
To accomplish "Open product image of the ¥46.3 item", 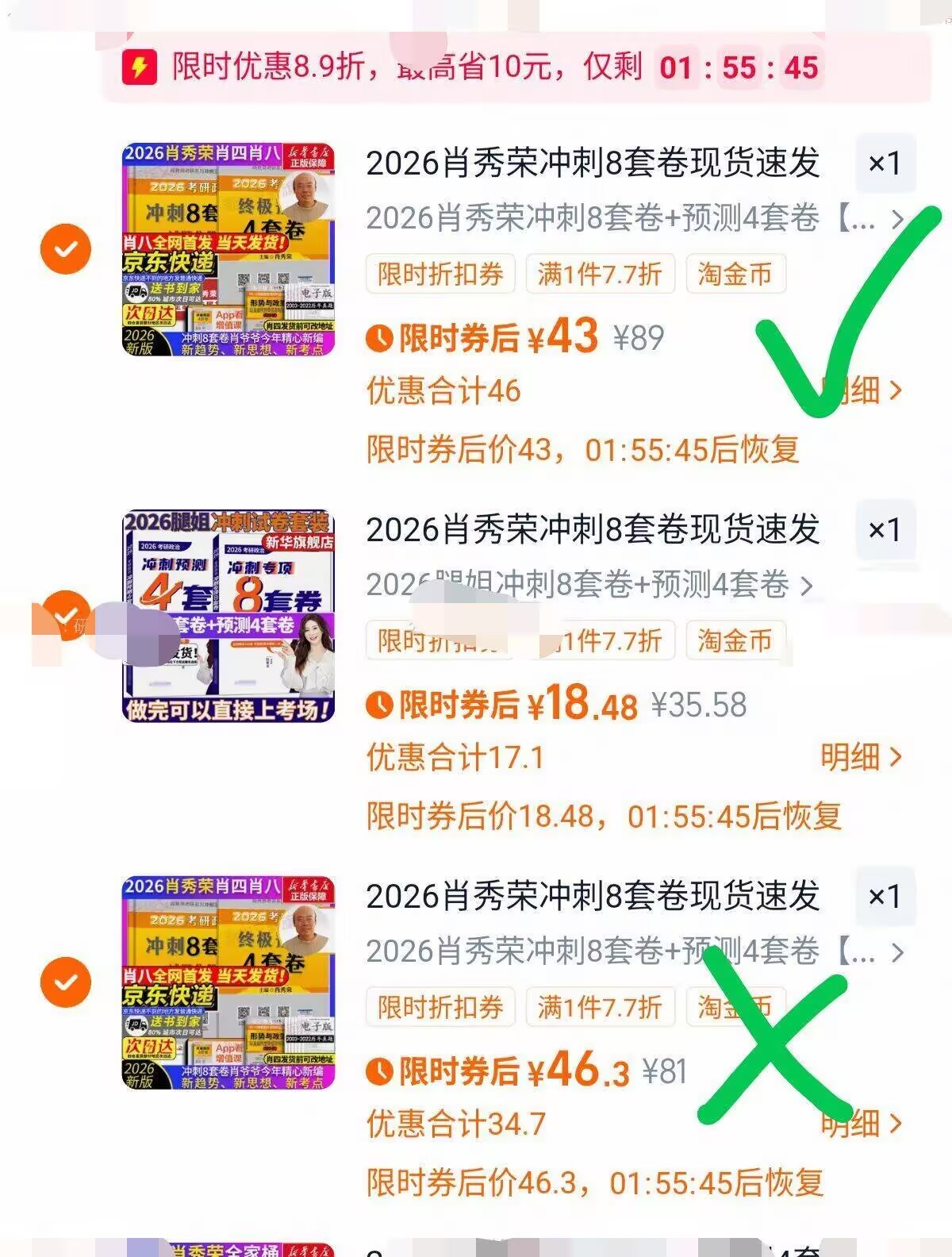I will (228, 982).
